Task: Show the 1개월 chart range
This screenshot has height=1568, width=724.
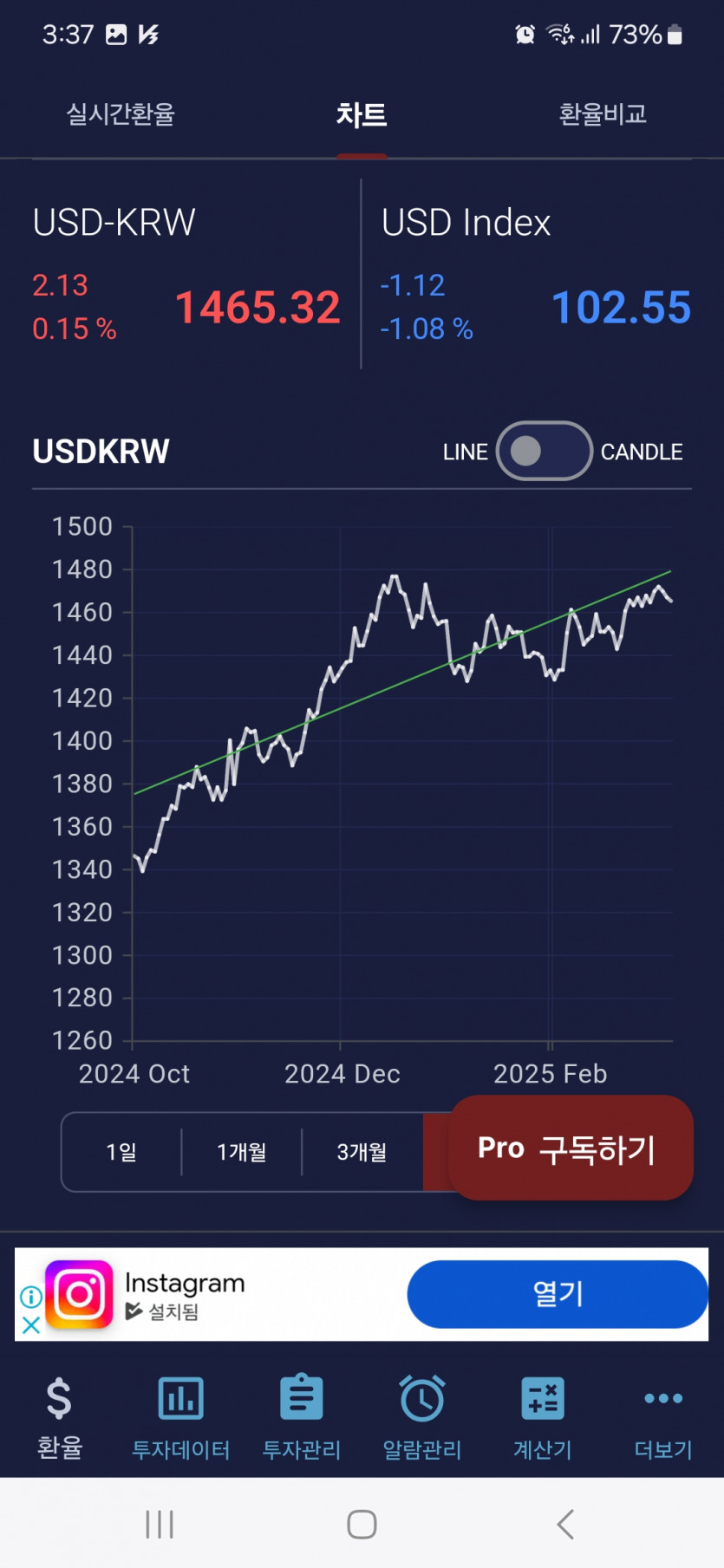Action: pyautogui.click(x=241, y=1152)
